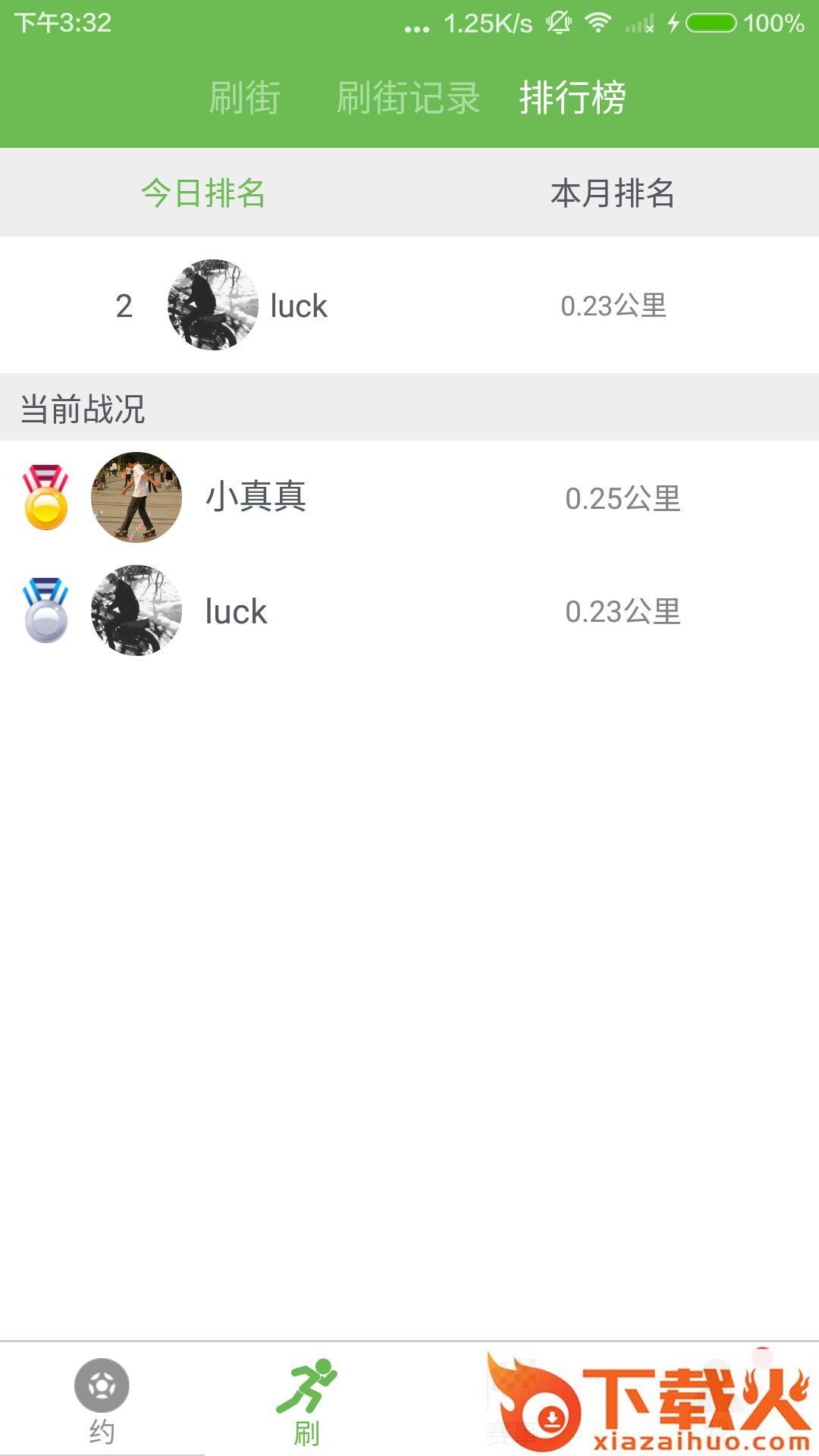Image resolution: width=819 pixels, height=1456 pixels.
Task: Select the 排行榜 tab
Action: (573, 98)
